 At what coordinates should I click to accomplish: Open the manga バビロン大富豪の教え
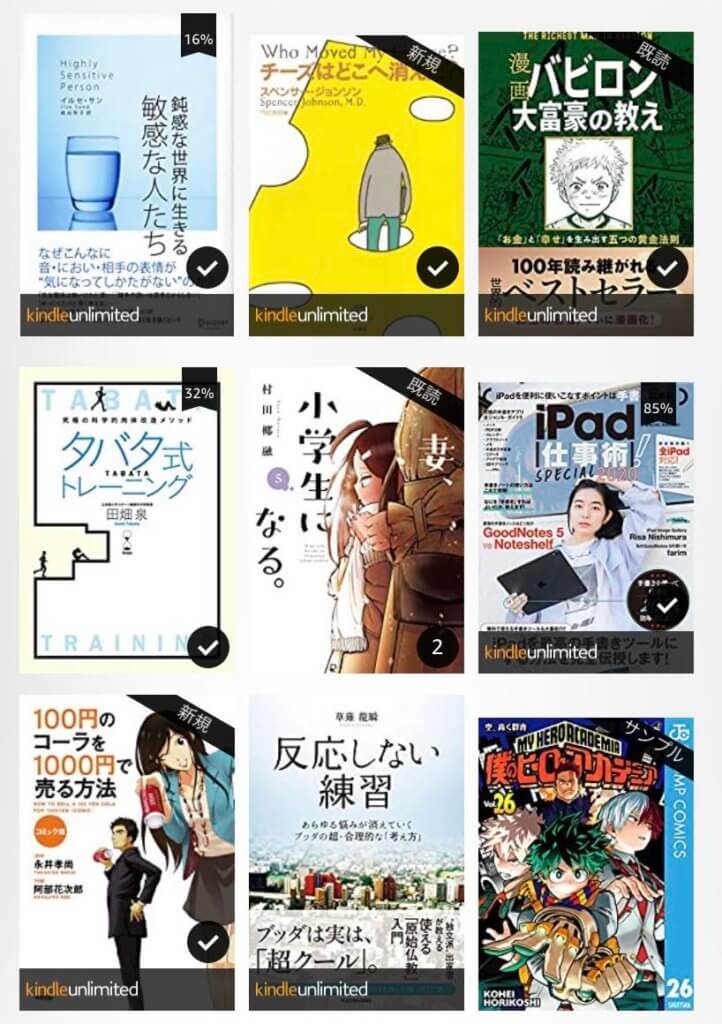585,170
